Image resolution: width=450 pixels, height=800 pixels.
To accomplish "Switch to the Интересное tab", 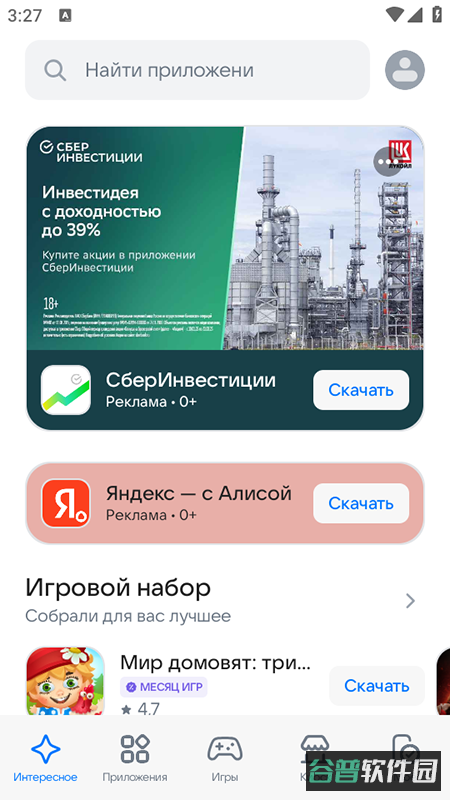I will point(45,759).
